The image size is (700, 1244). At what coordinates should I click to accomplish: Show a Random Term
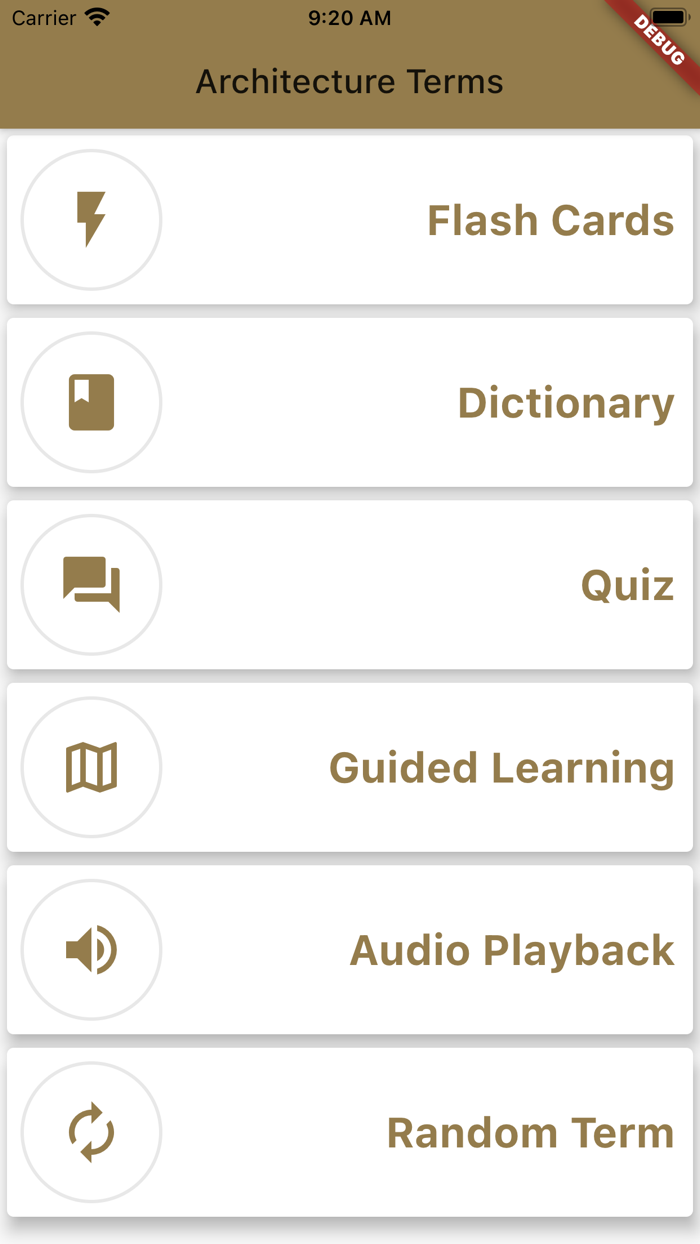[x=350, y=1132]
